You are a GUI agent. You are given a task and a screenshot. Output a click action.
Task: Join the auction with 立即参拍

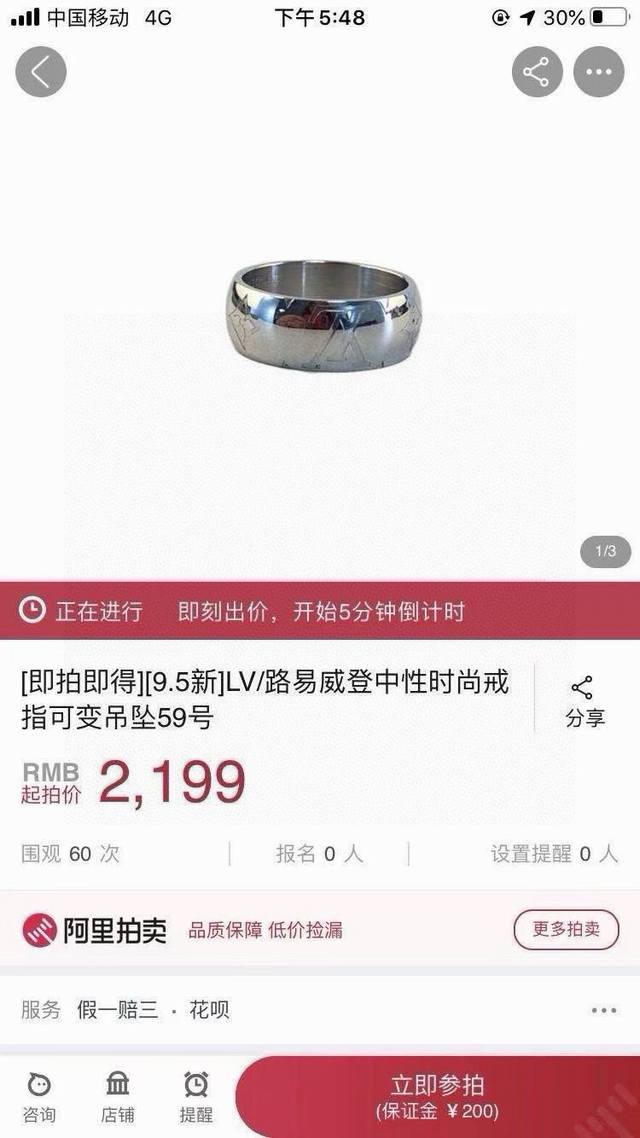(437, 1096)
